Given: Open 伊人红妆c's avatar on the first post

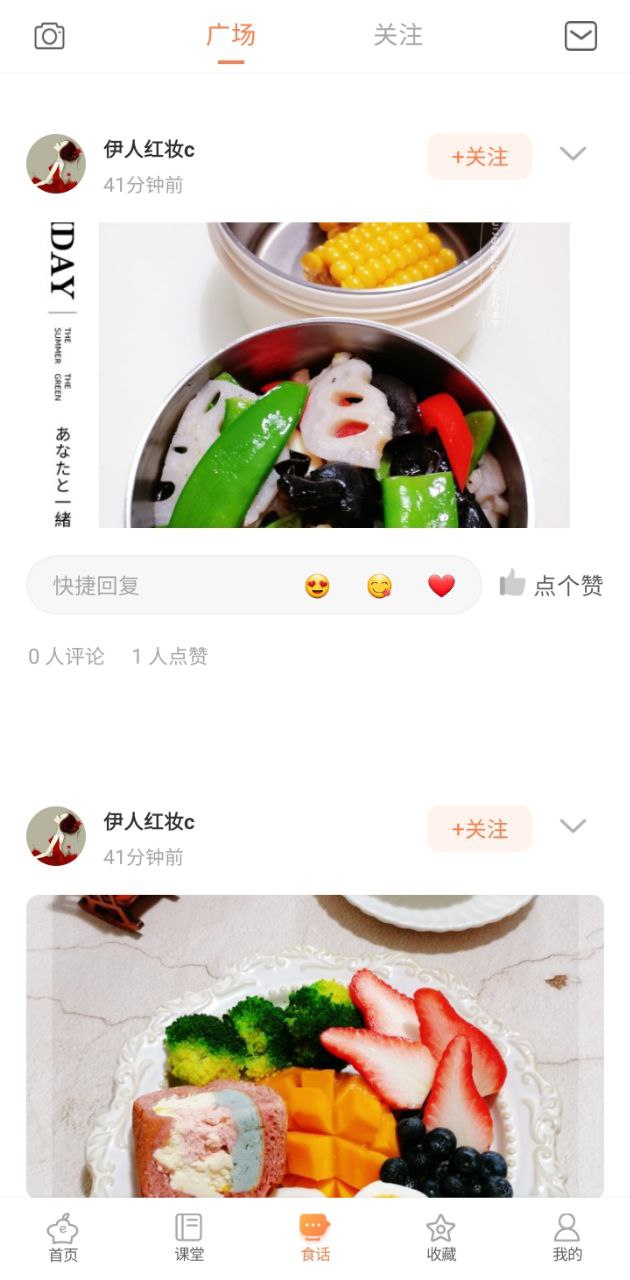Looking at the screenshot, I should coord(56,164).
